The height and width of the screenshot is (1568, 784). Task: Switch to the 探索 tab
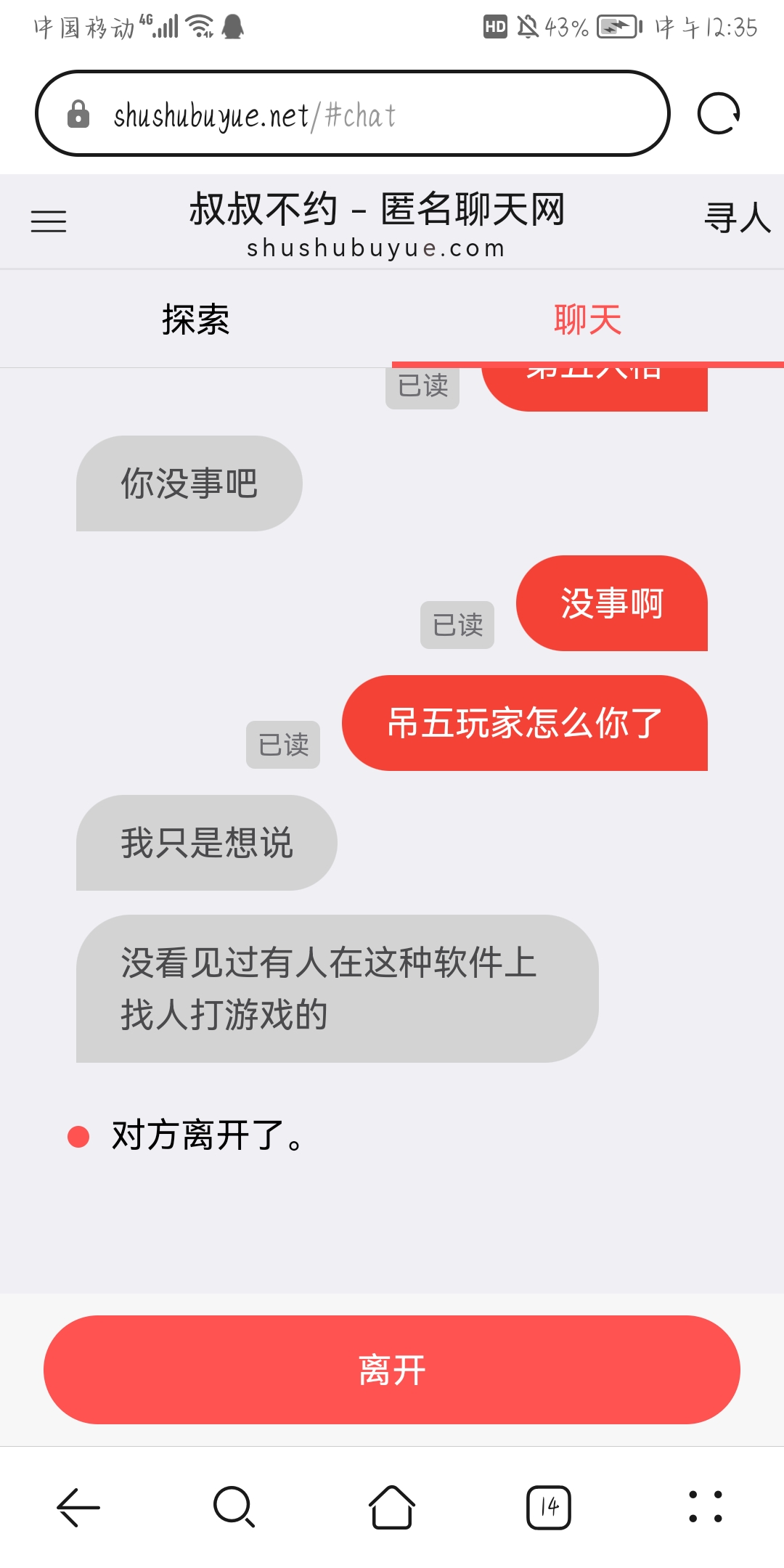tap(196, 319)
